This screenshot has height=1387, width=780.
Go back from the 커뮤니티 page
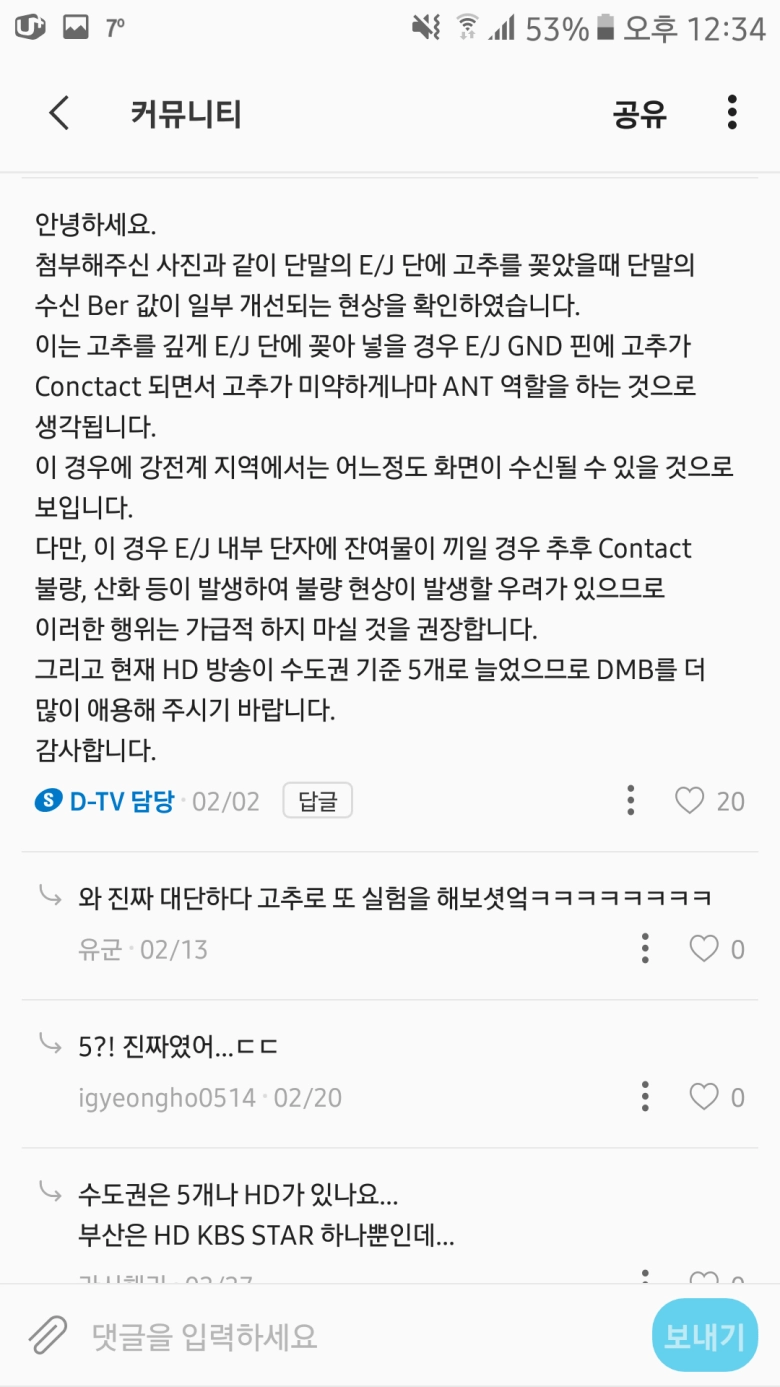click(x=59, y=113)
